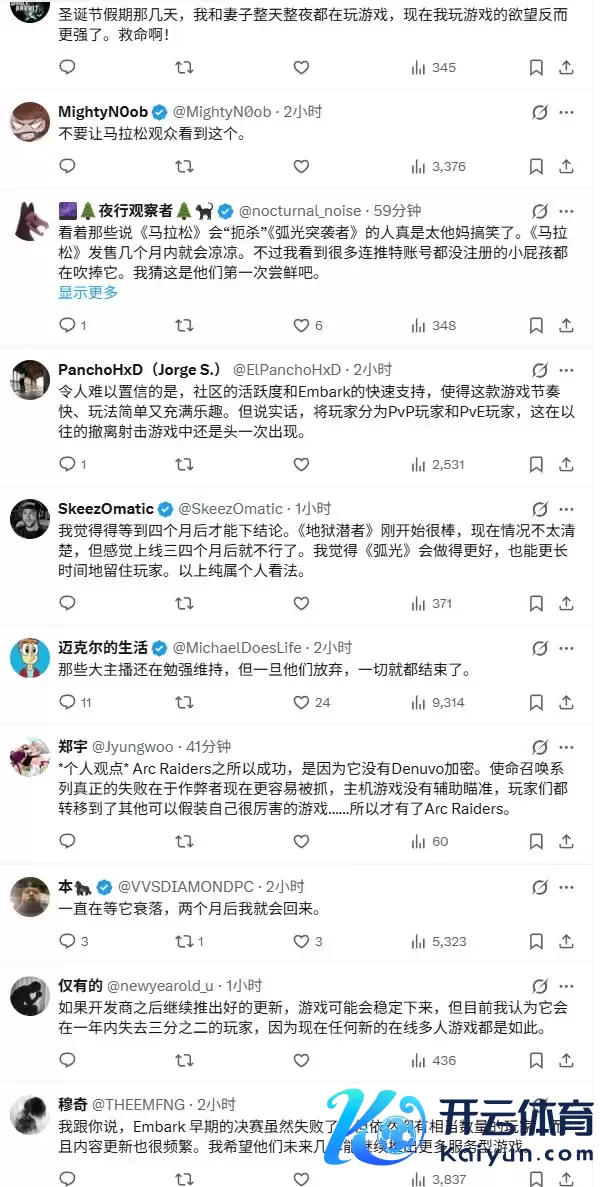Share newyearold_u's reply
Viewport: 609px width, 1187px height.
coord(566,1060)
